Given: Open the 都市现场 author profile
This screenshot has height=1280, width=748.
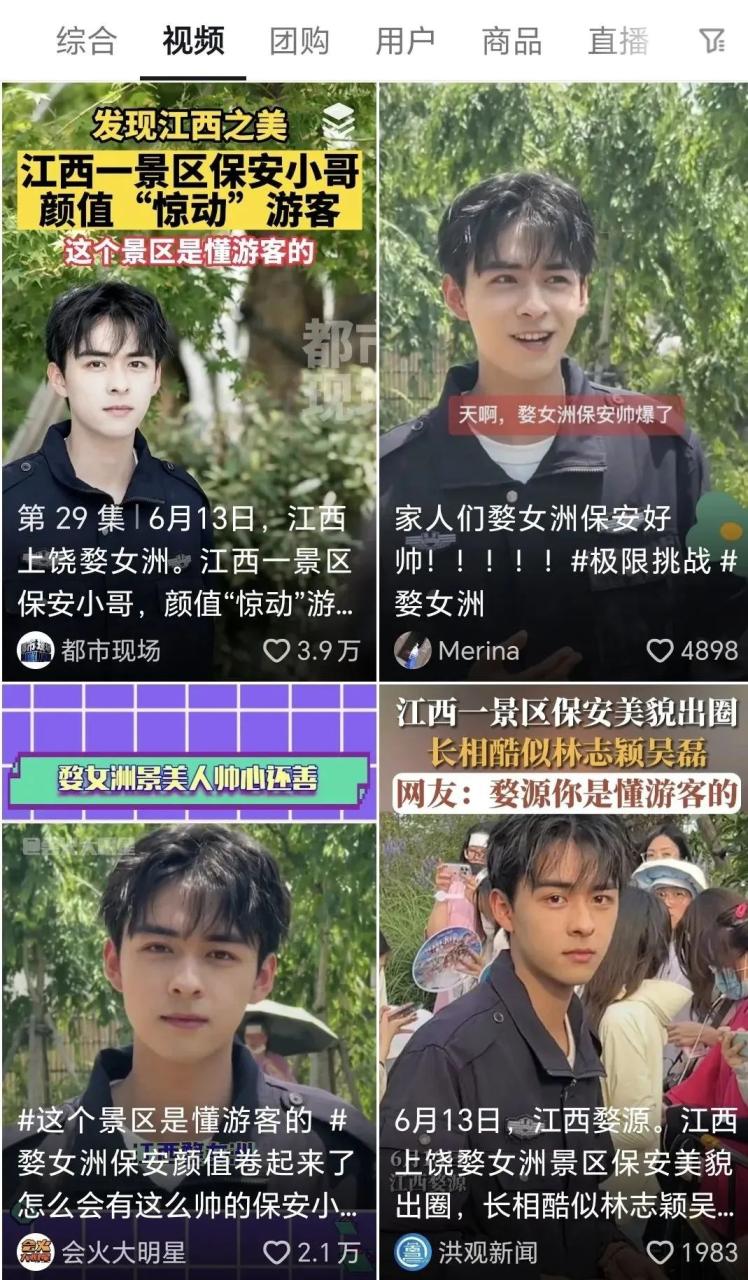Looking at the screenshot, I should 36,651.
